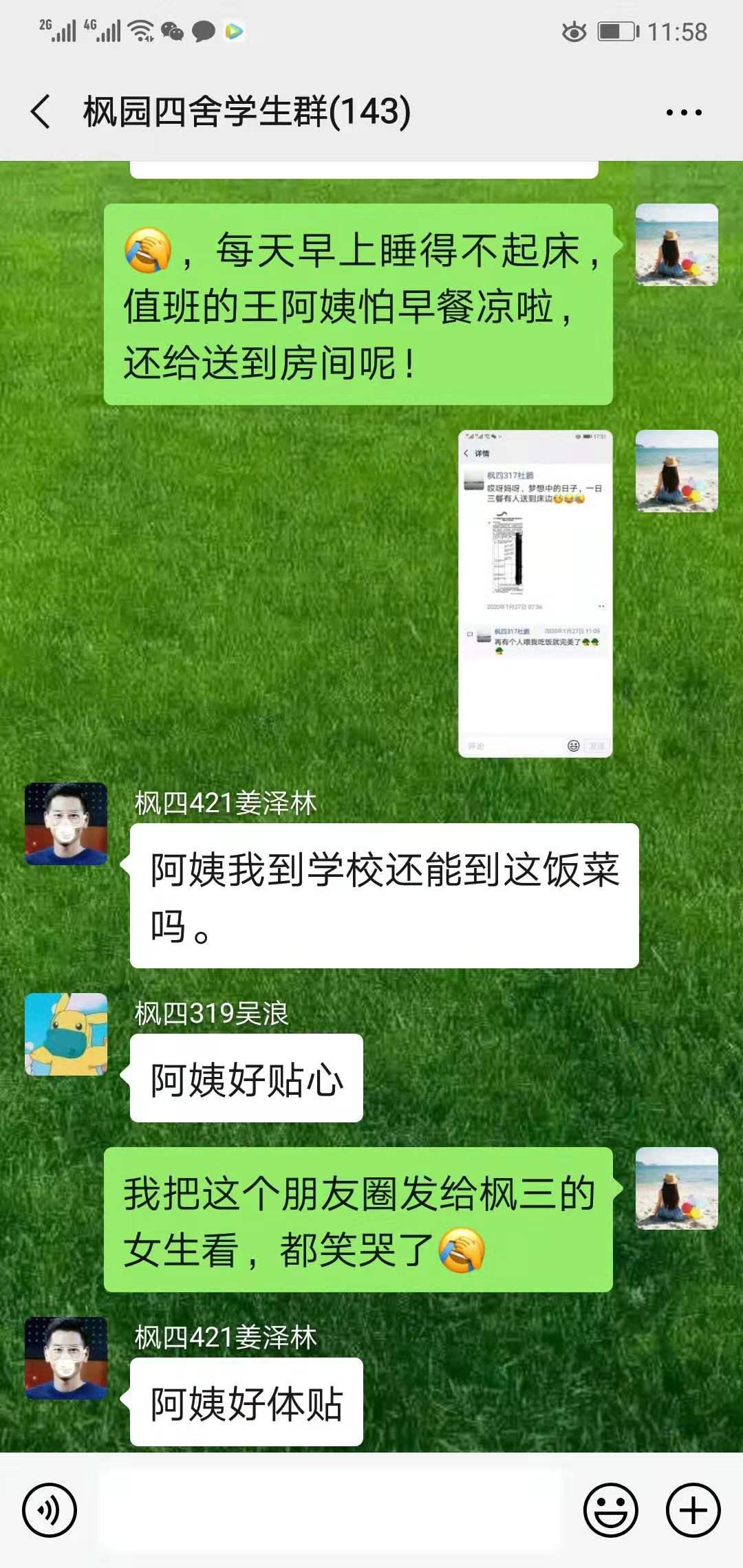Open the beach avatar beside the 每天早上睡得不起床 message

[x=676, y=245]
